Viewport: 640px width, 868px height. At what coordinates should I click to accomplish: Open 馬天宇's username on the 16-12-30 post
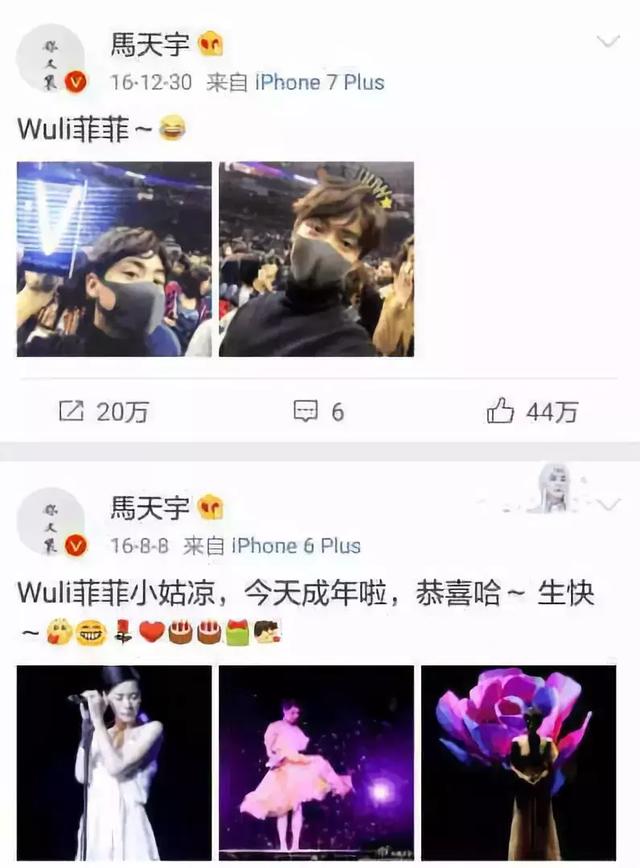(x=150, y=44)
